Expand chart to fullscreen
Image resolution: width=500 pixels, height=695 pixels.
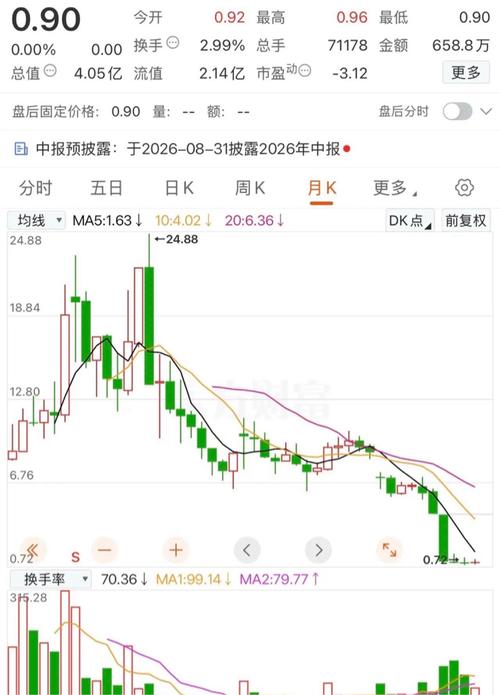390,550
